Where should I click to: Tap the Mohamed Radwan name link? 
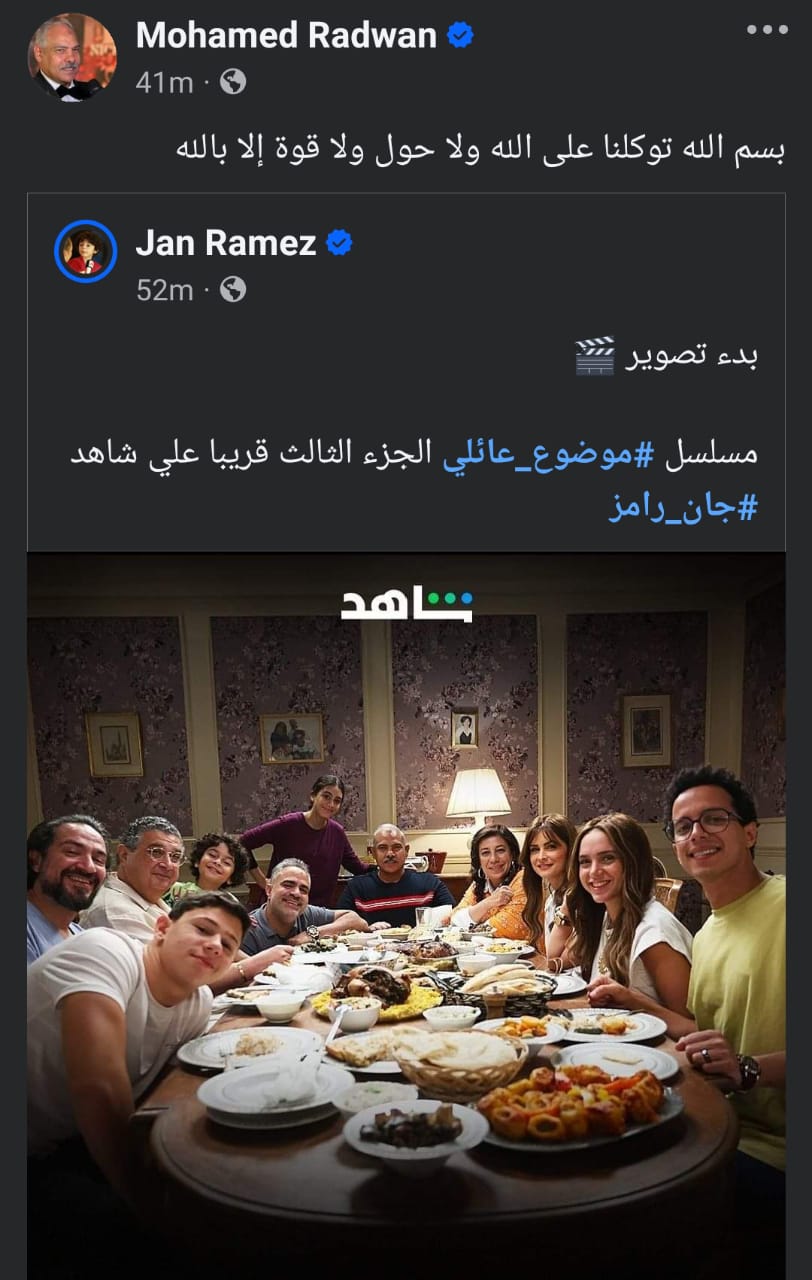[286, 36]
